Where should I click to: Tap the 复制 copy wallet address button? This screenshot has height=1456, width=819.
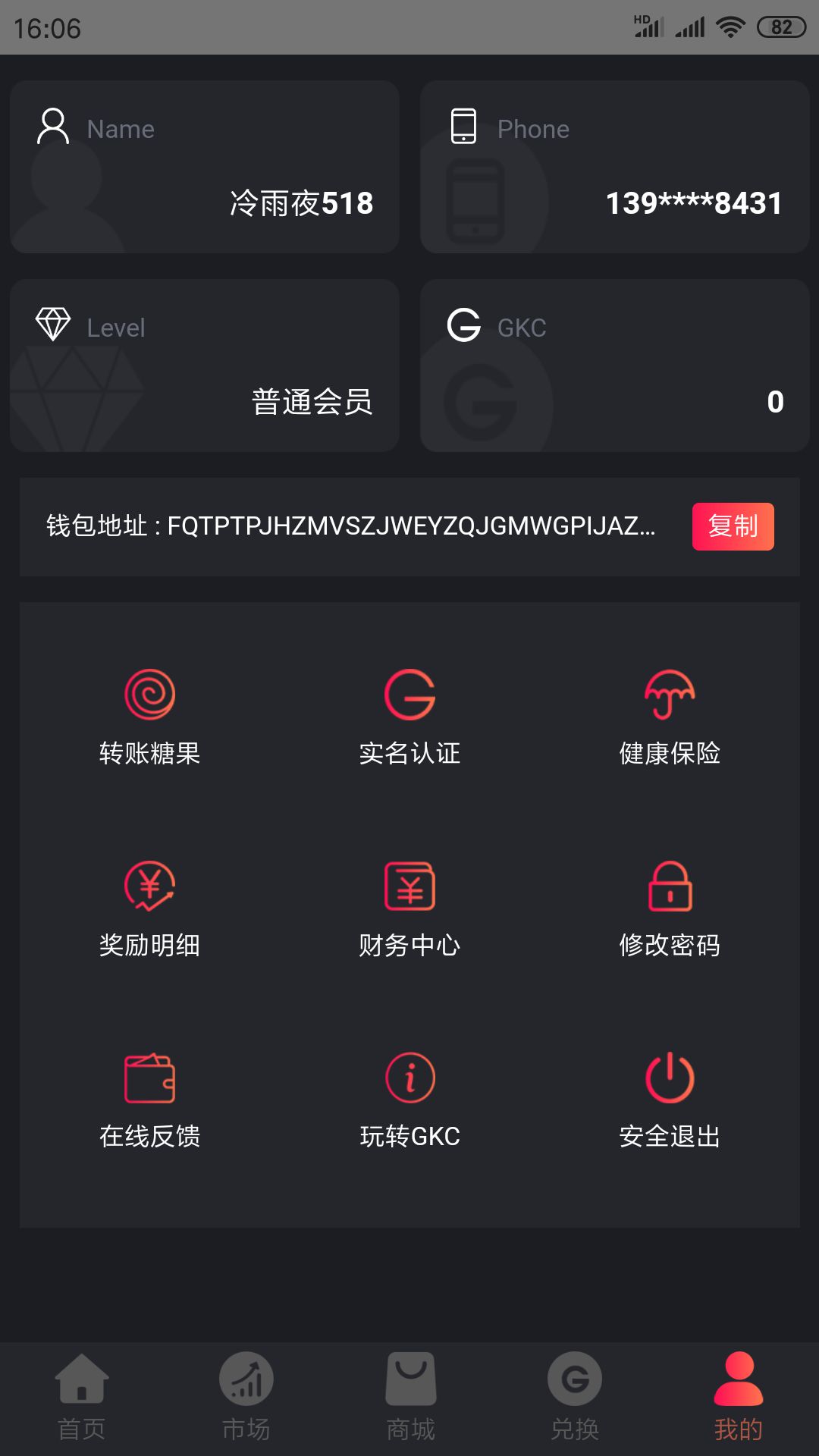(x=733, y=527)
